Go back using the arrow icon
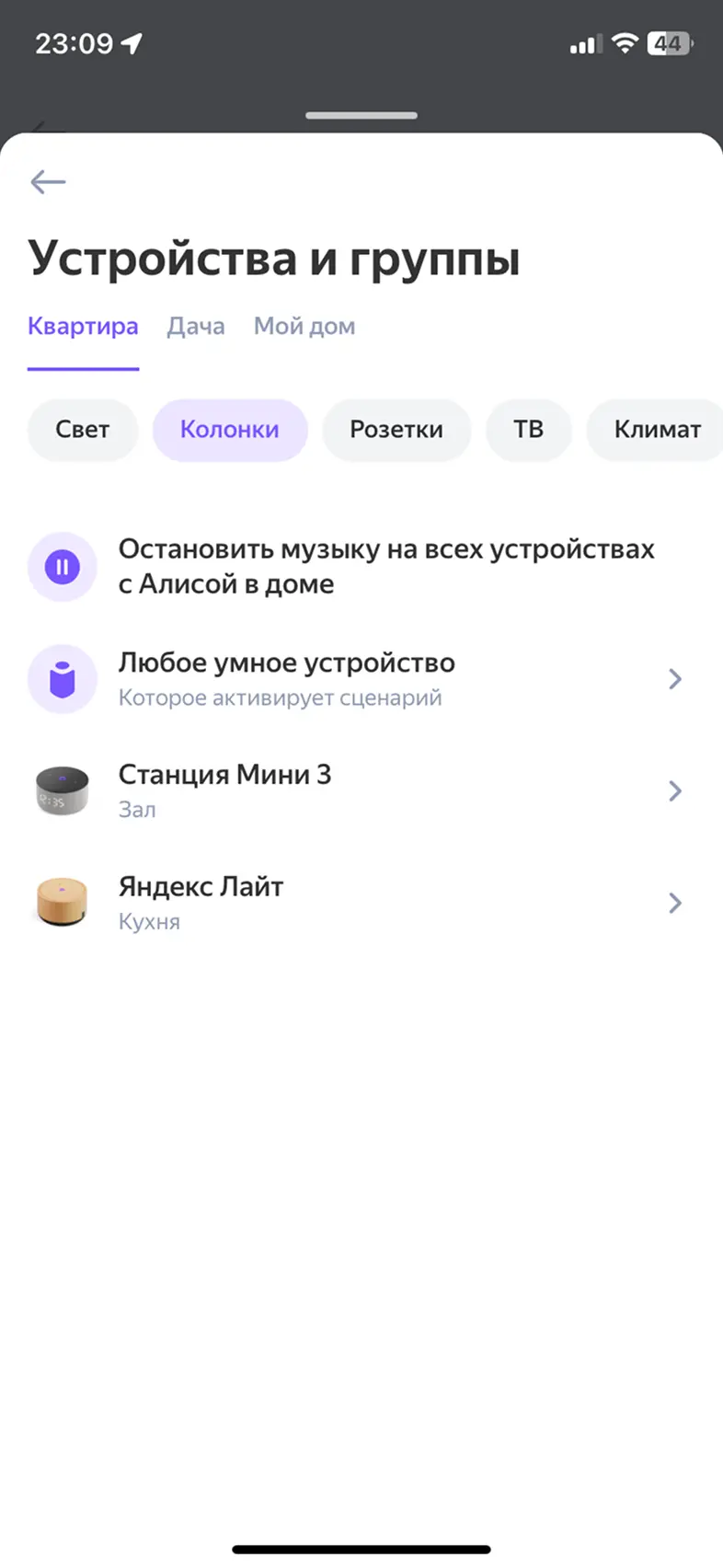Screen dimensions: 723x1568 48,182
